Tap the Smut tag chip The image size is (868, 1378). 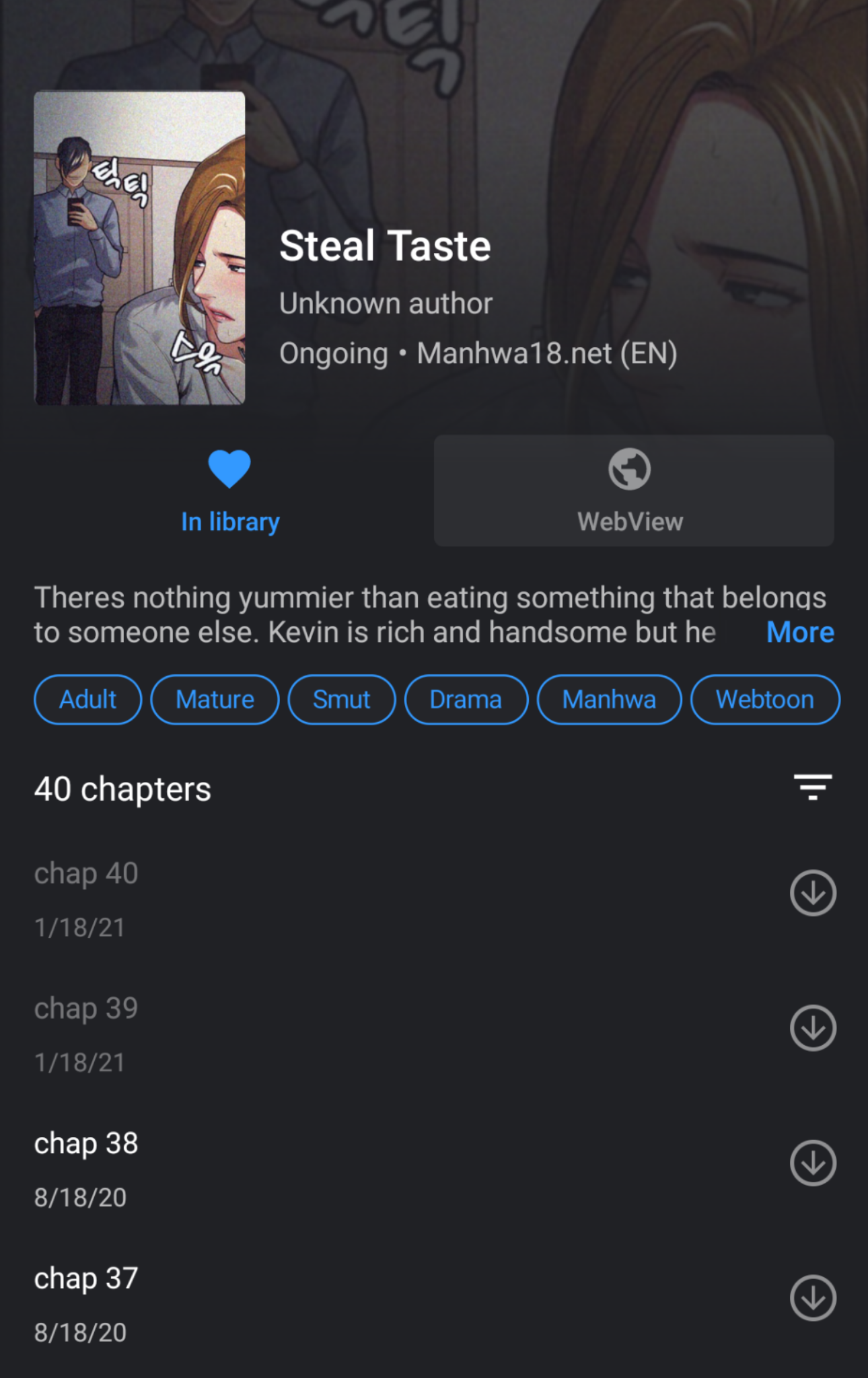(342, 700)
